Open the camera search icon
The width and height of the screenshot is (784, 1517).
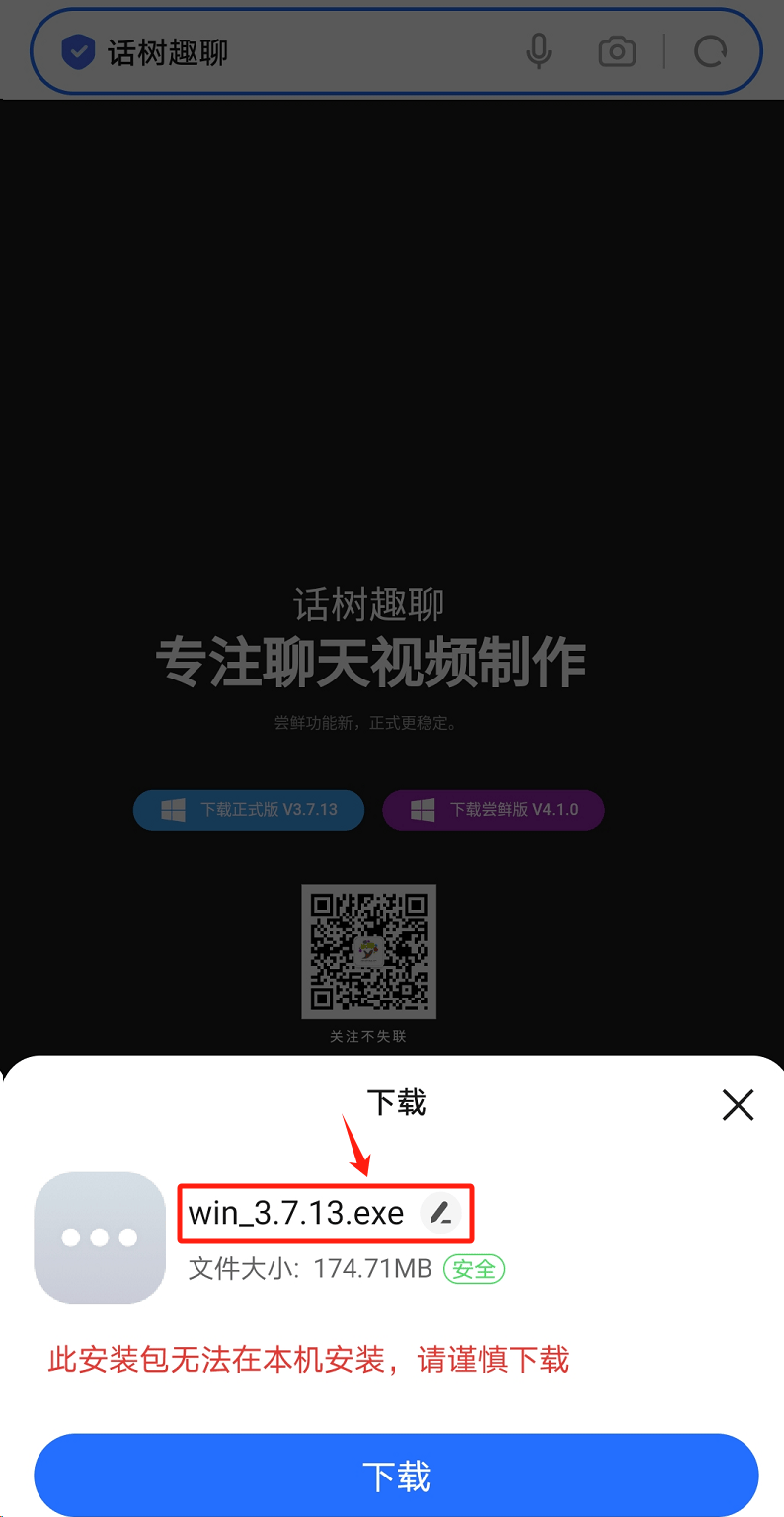click(617, 50)
